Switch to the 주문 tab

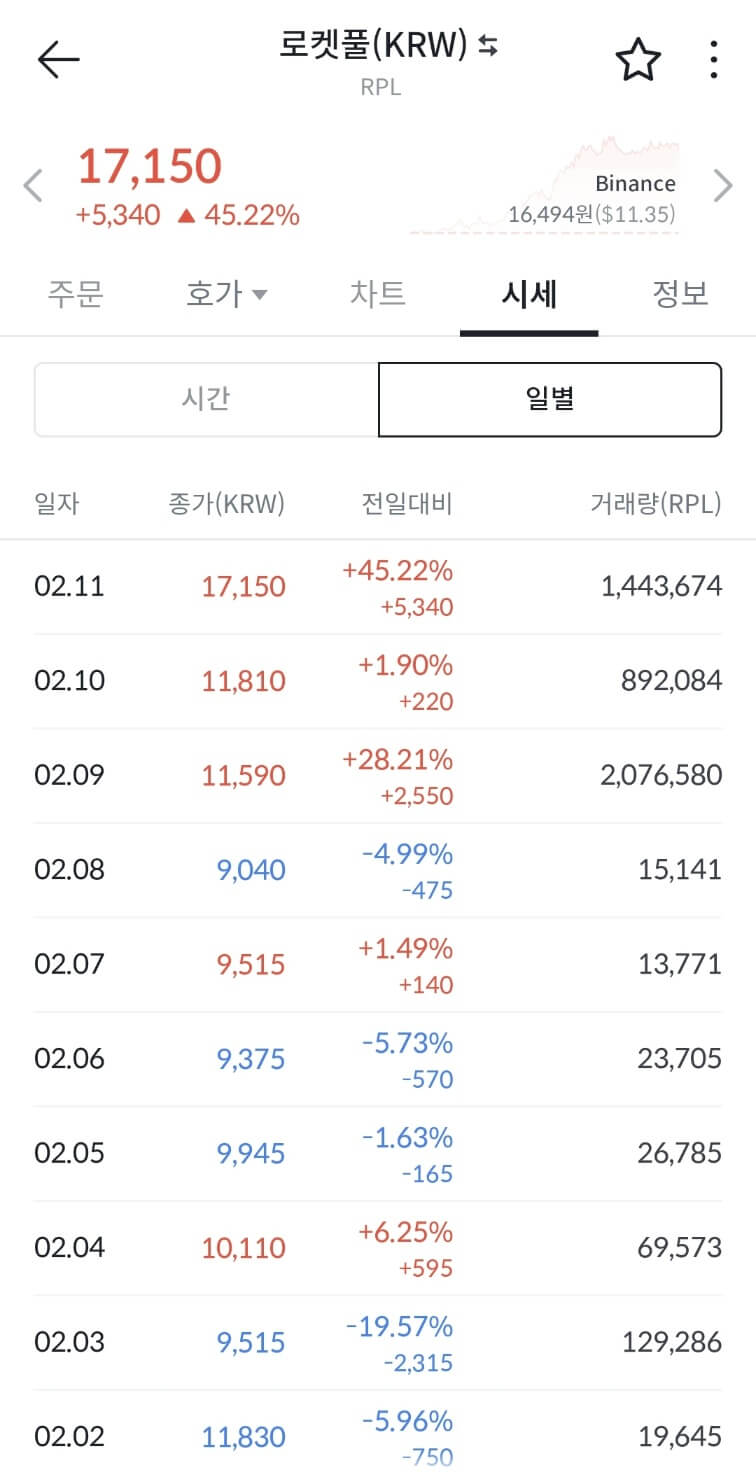click(x=74, y=293)
